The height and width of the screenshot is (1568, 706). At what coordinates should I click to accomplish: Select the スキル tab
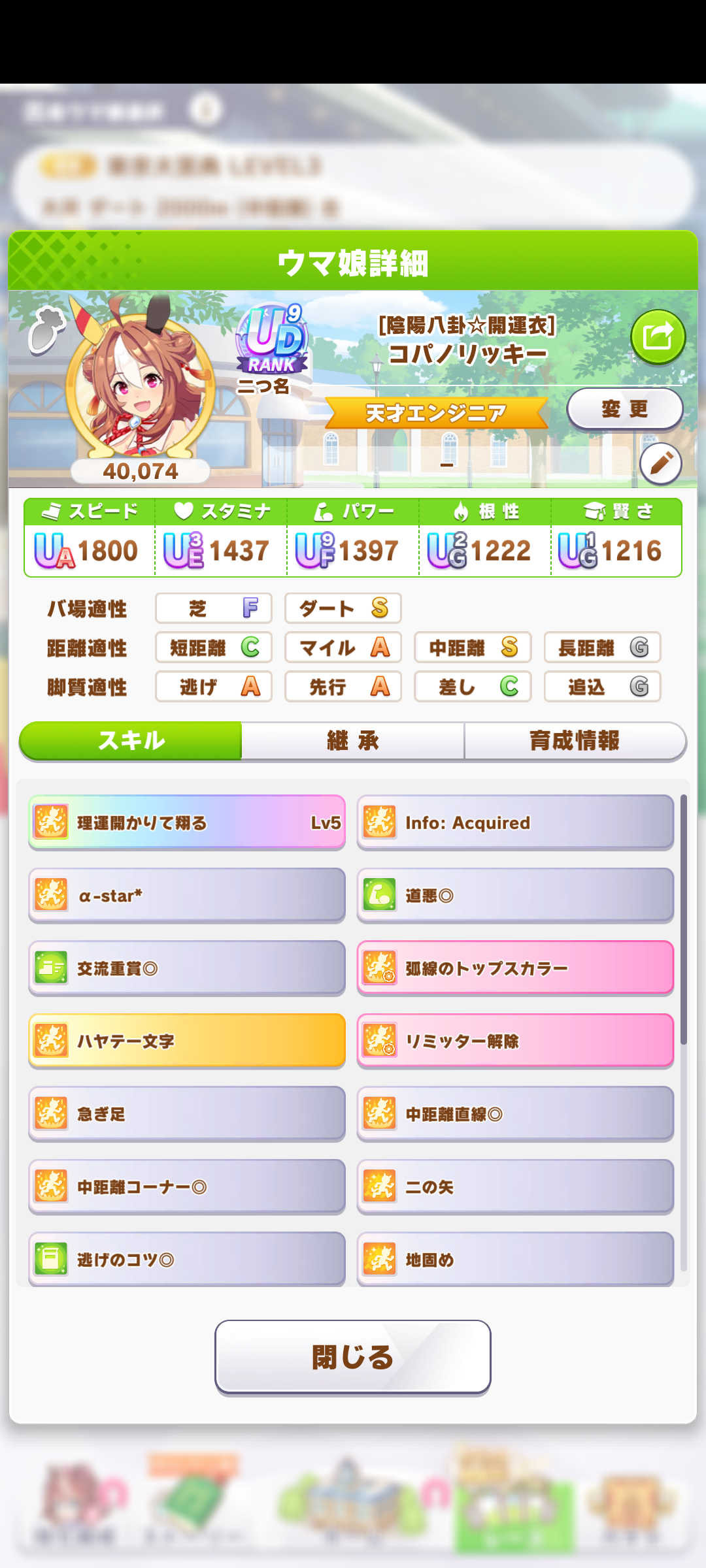tap(131, 741)
